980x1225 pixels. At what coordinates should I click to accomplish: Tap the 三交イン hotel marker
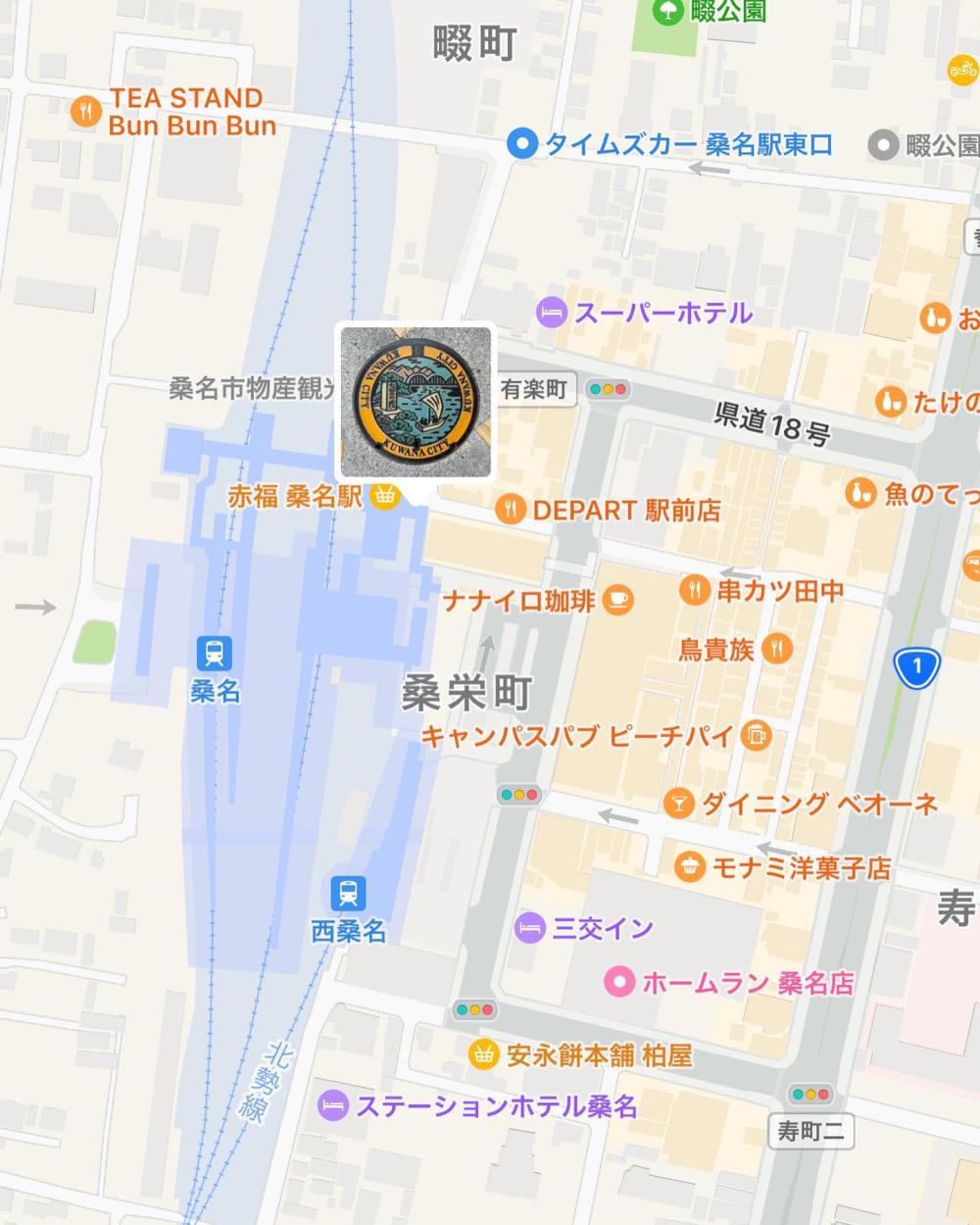529,927
